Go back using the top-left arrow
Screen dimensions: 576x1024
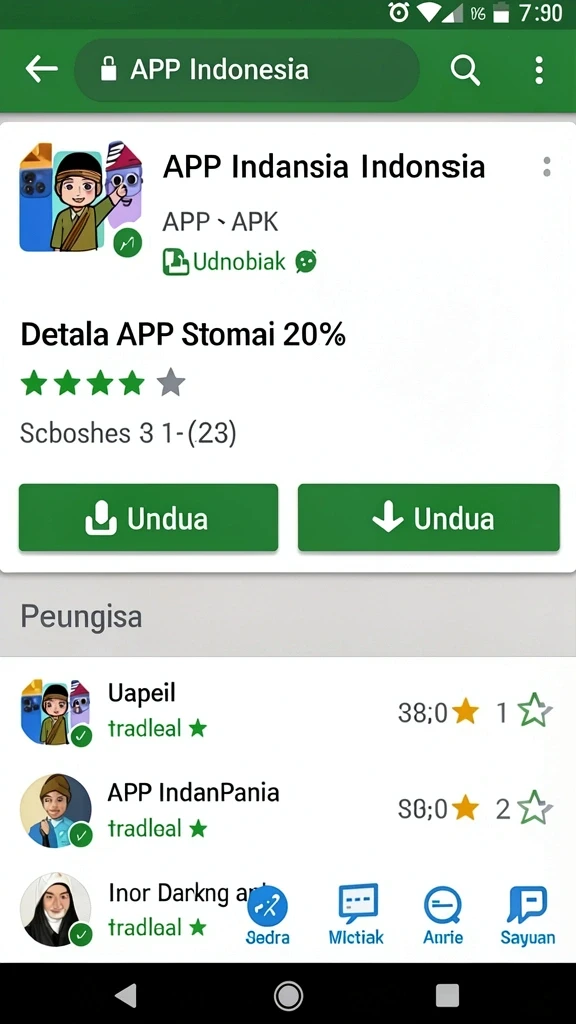[41, 69]
